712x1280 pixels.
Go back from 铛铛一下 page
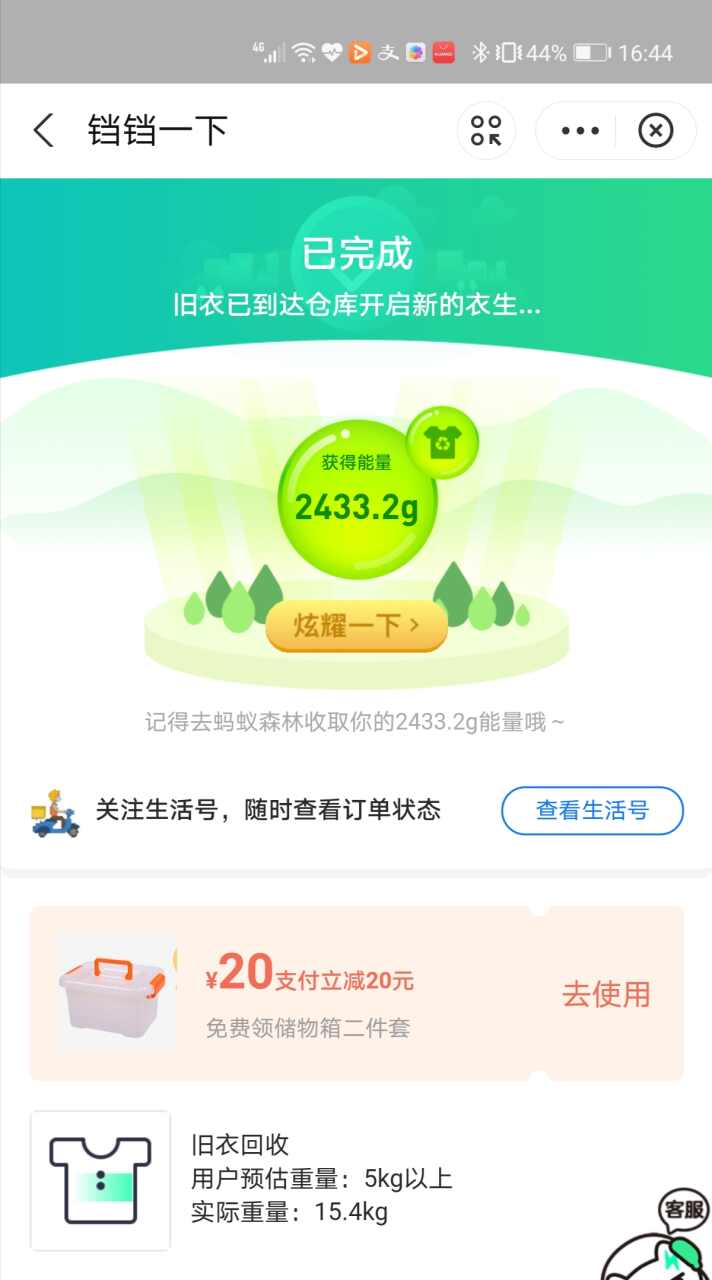coord(43,131)
